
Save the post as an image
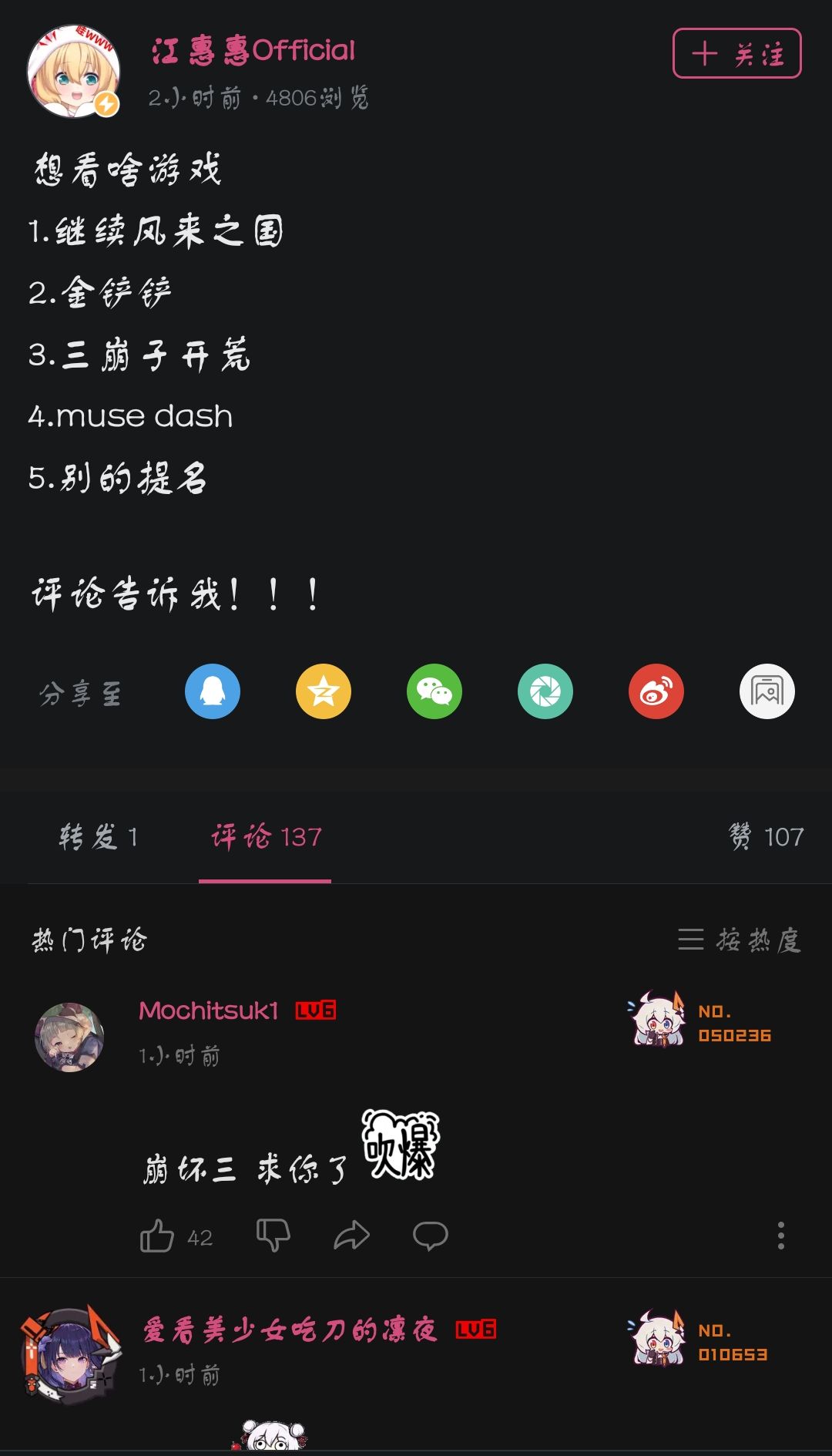pyautogui.click(x=767, y=691)
